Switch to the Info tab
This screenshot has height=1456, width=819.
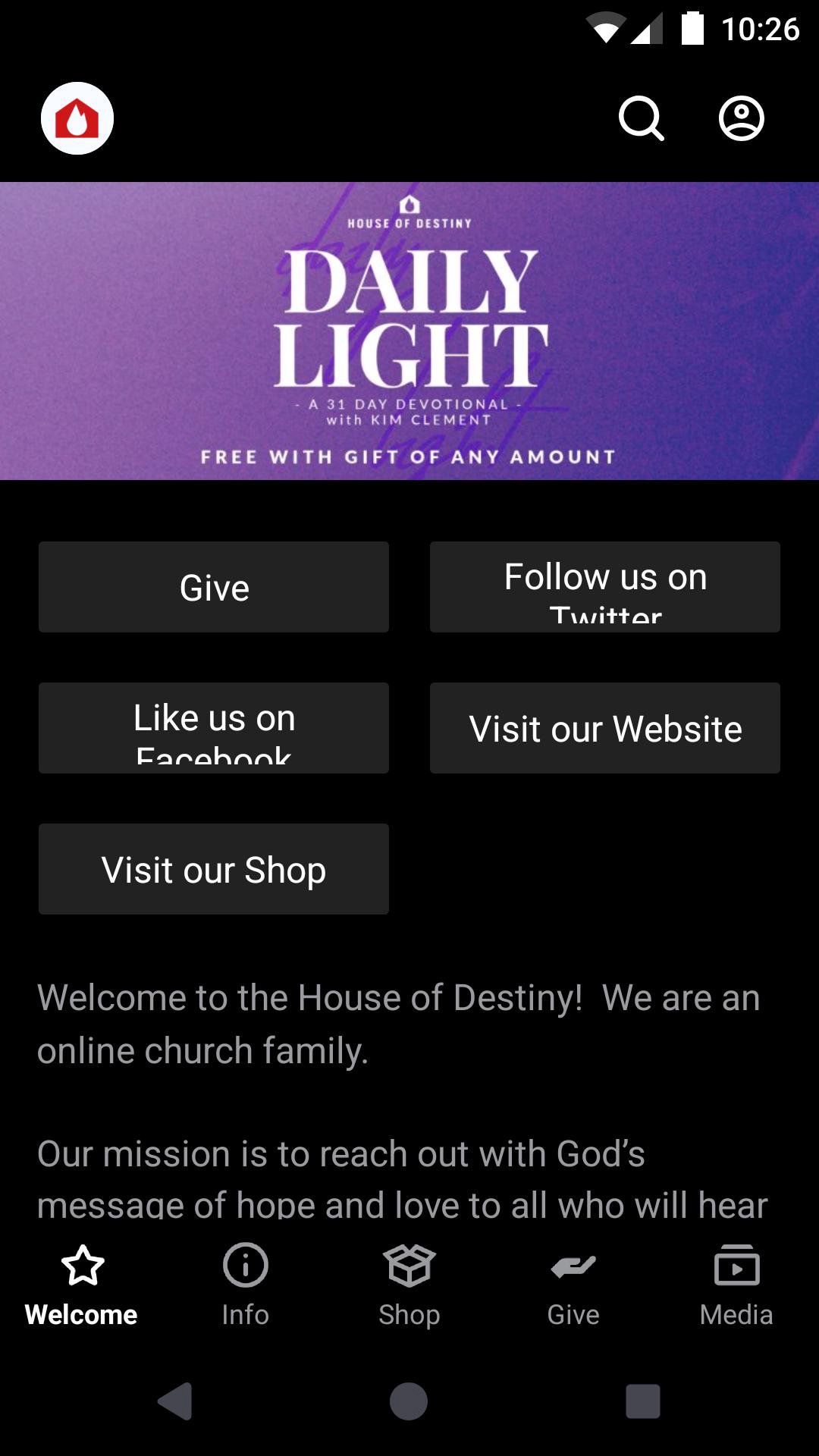click(x=246, y=1283)
